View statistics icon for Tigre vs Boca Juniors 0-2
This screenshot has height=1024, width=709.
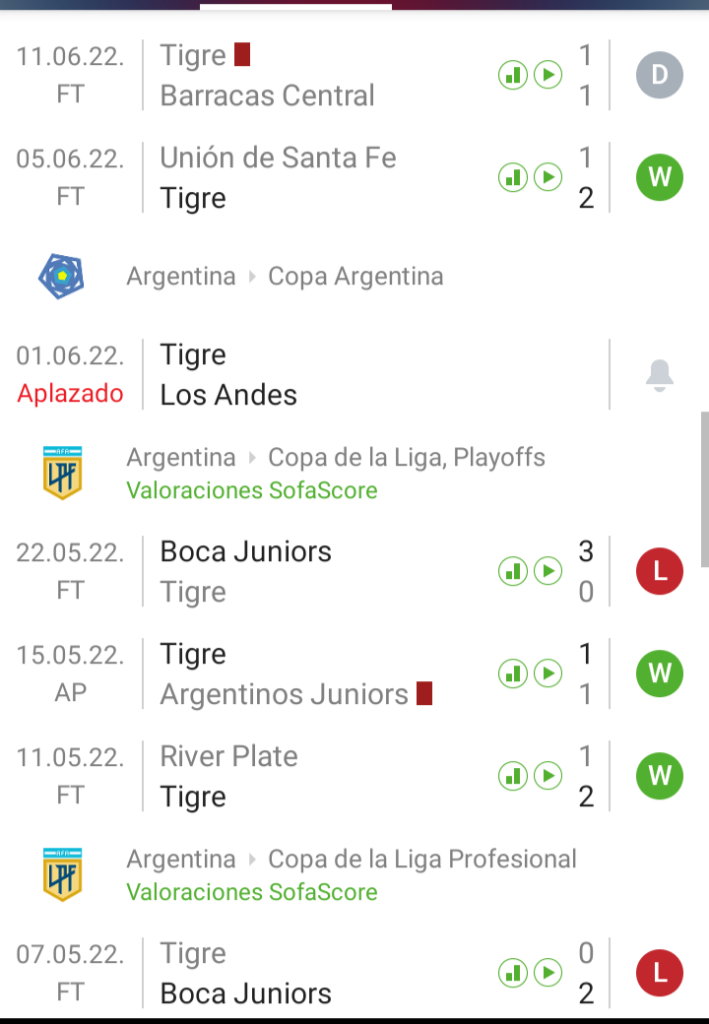coord(513,973)
